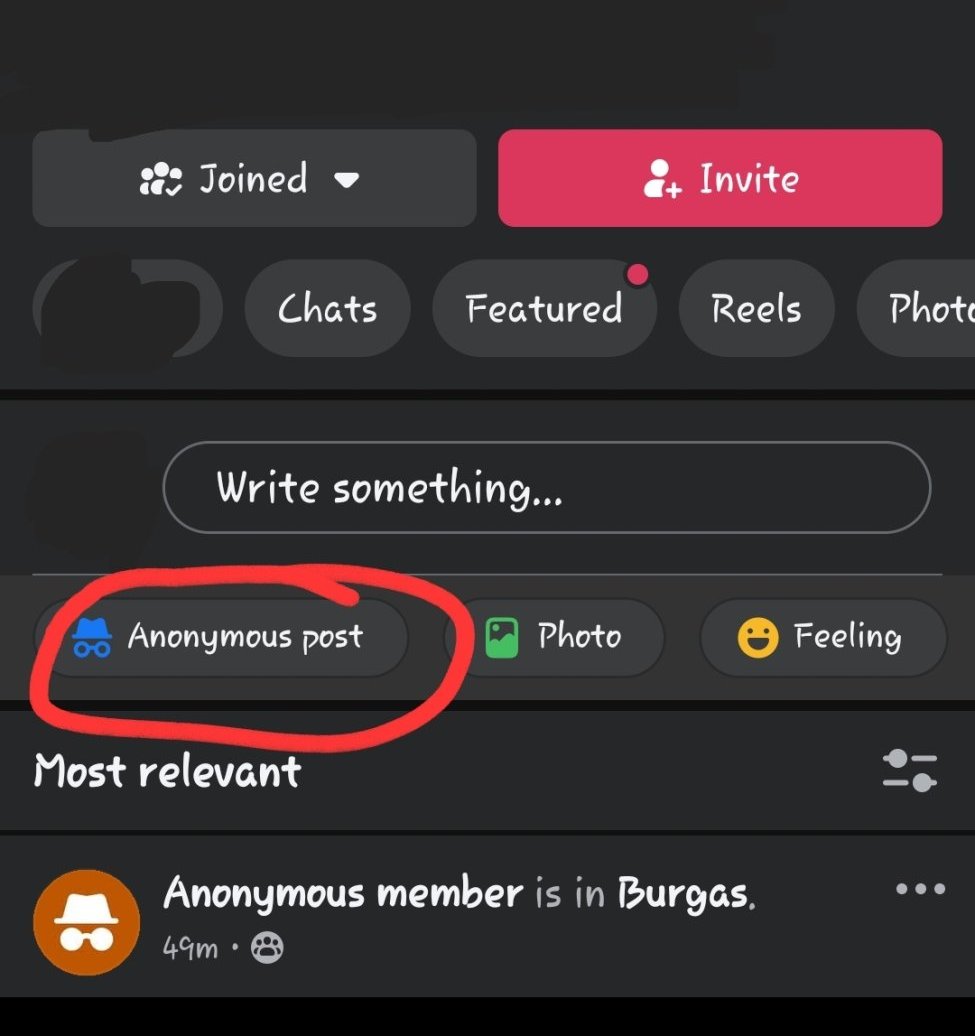View the group's Reels
The width and height of the screenshot is (975, 1036).
[x=756, y=309]
